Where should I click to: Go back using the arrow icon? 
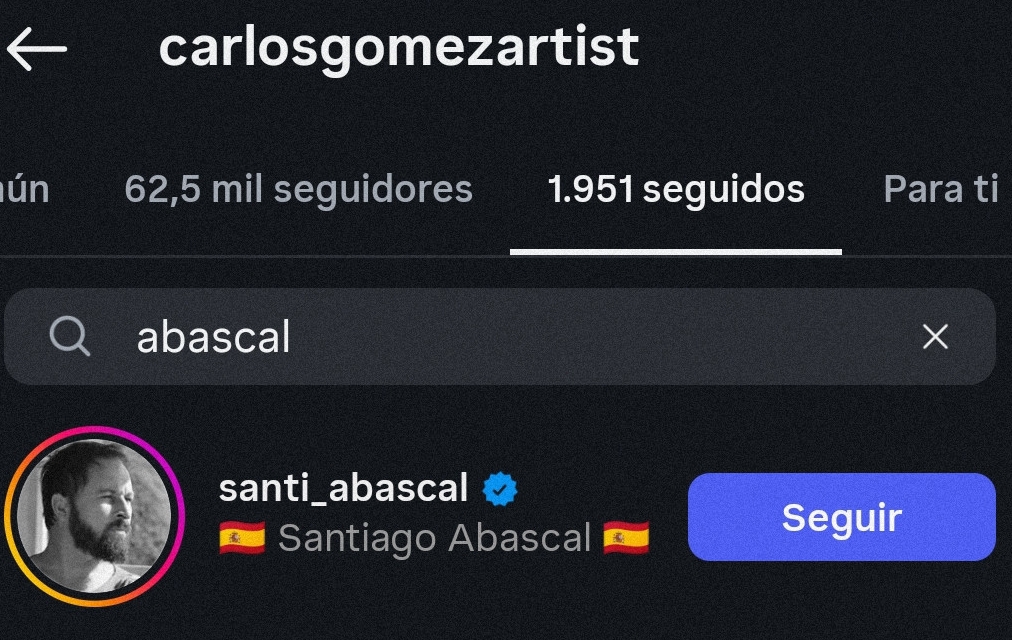(37, 48)
